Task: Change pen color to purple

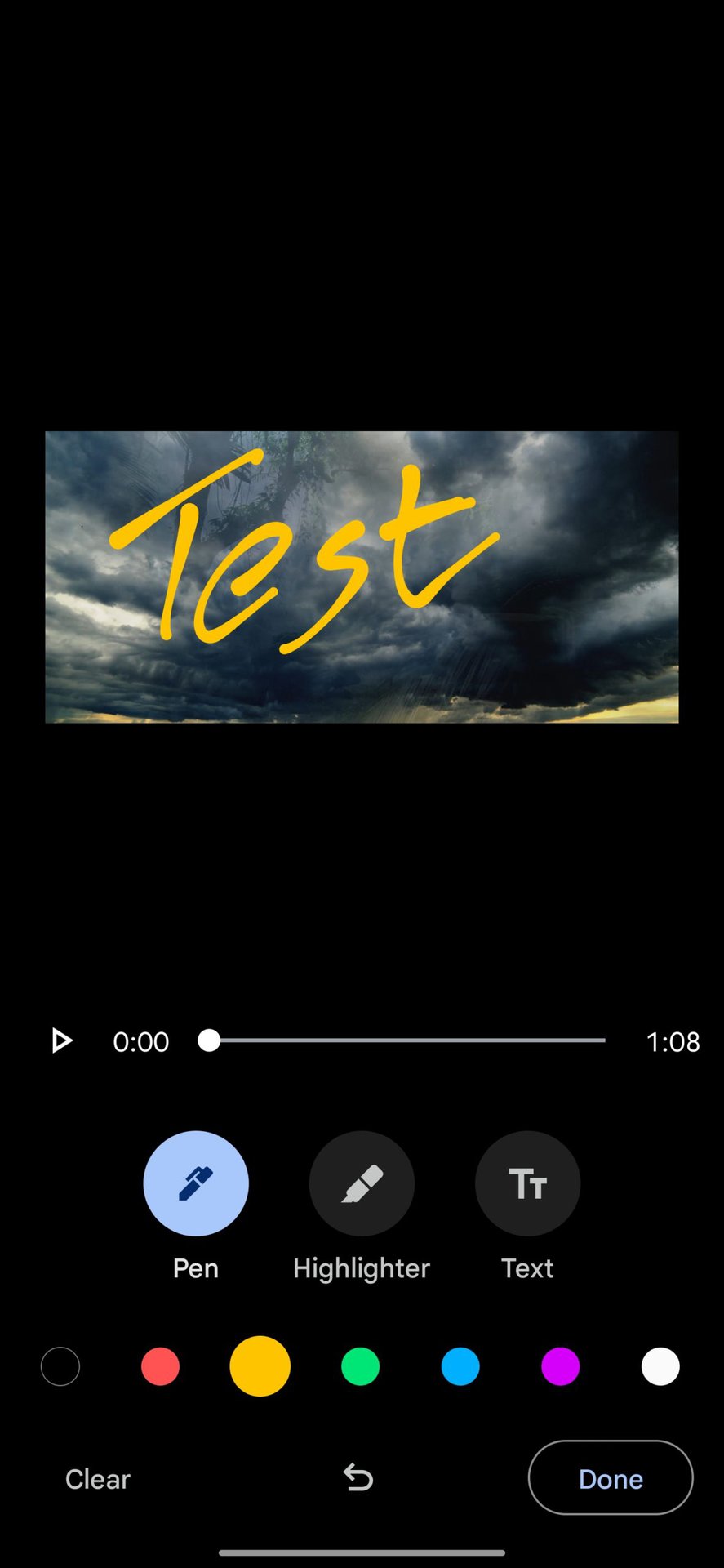Action: tap(561, 1366)
